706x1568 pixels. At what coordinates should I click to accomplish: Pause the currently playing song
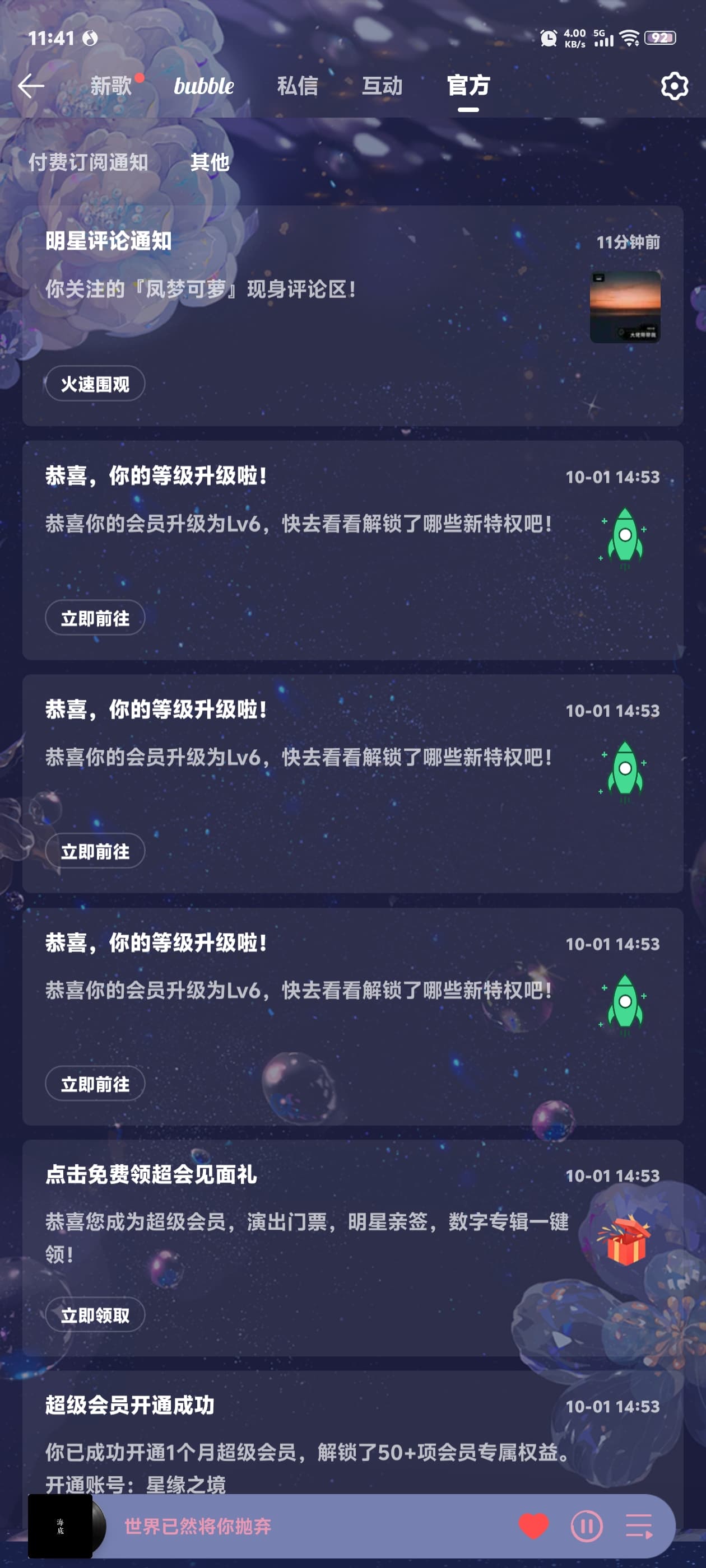click(587, 1525)
